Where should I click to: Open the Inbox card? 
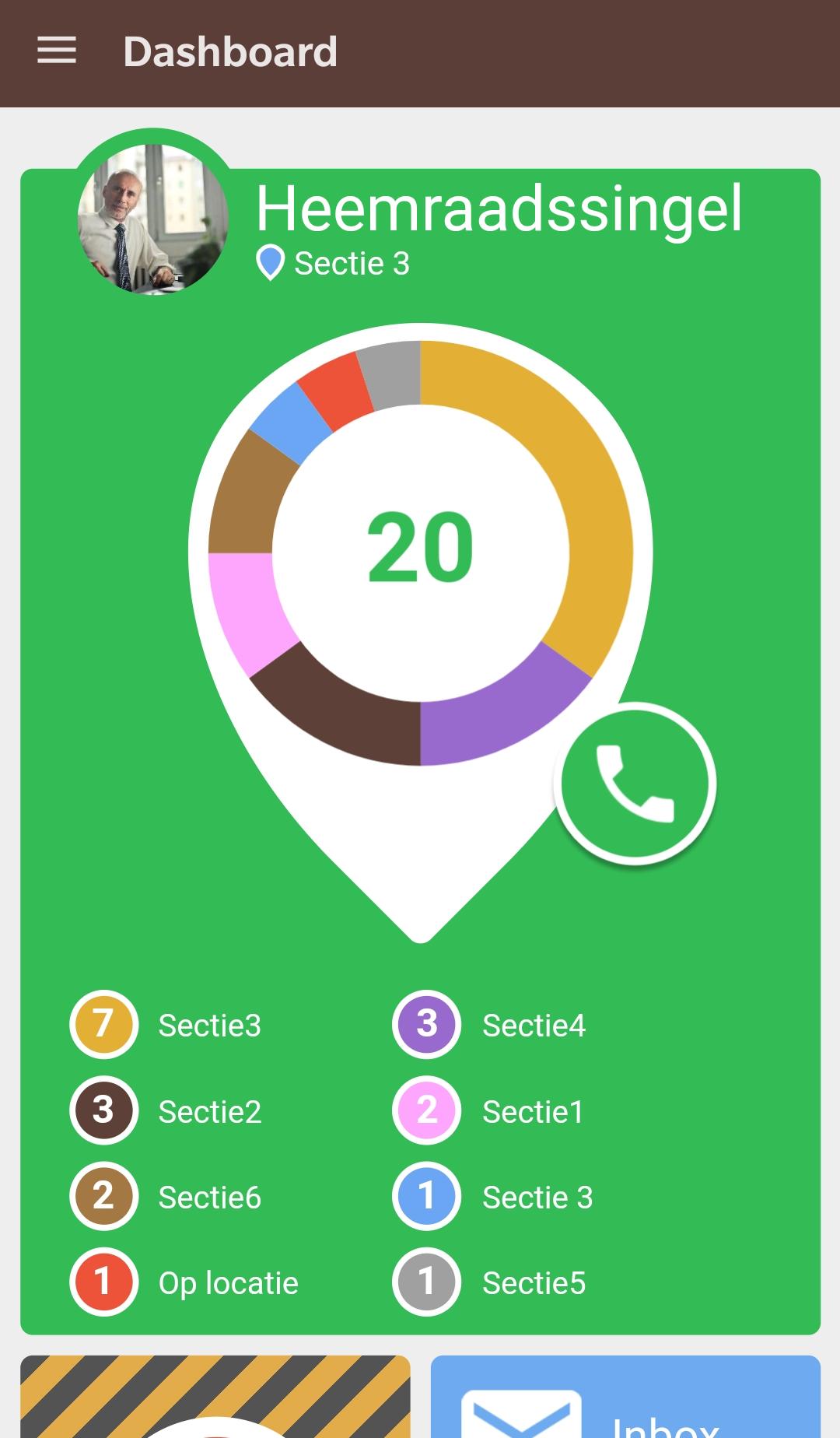pos(625,1397)
